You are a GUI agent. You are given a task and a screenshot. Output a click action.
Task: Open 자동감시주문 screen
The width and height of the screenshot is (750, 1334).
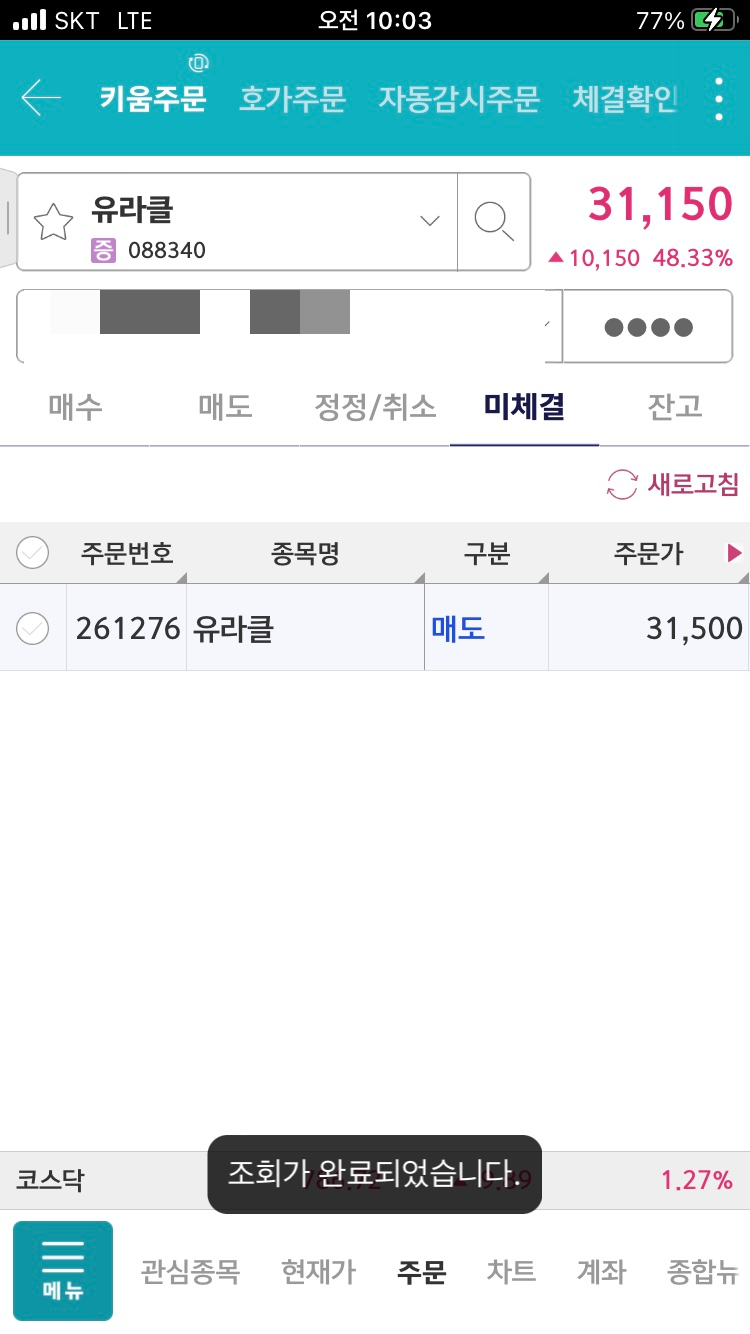[459, 99]
